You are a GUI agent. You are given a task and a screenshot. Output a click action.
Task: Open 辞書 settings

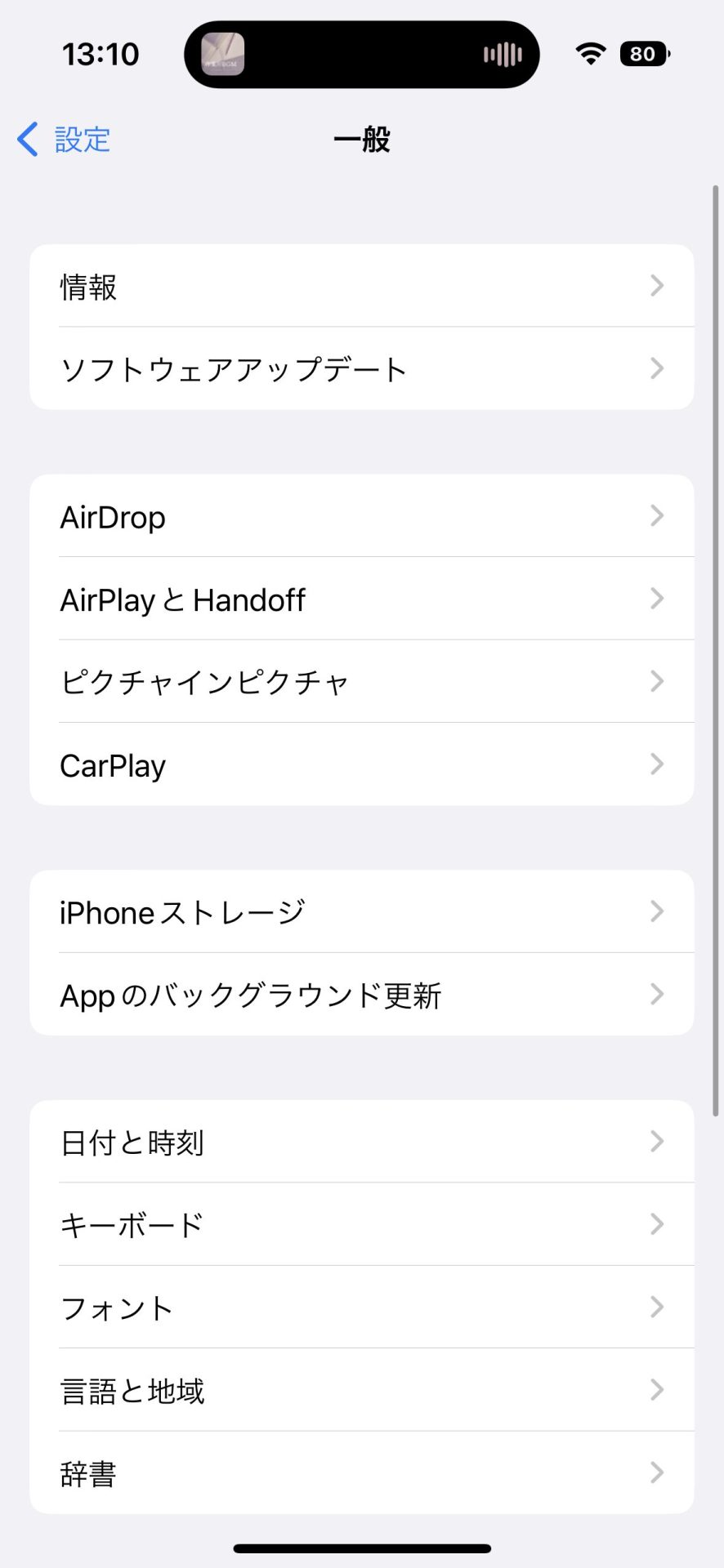coord(362,1472)
